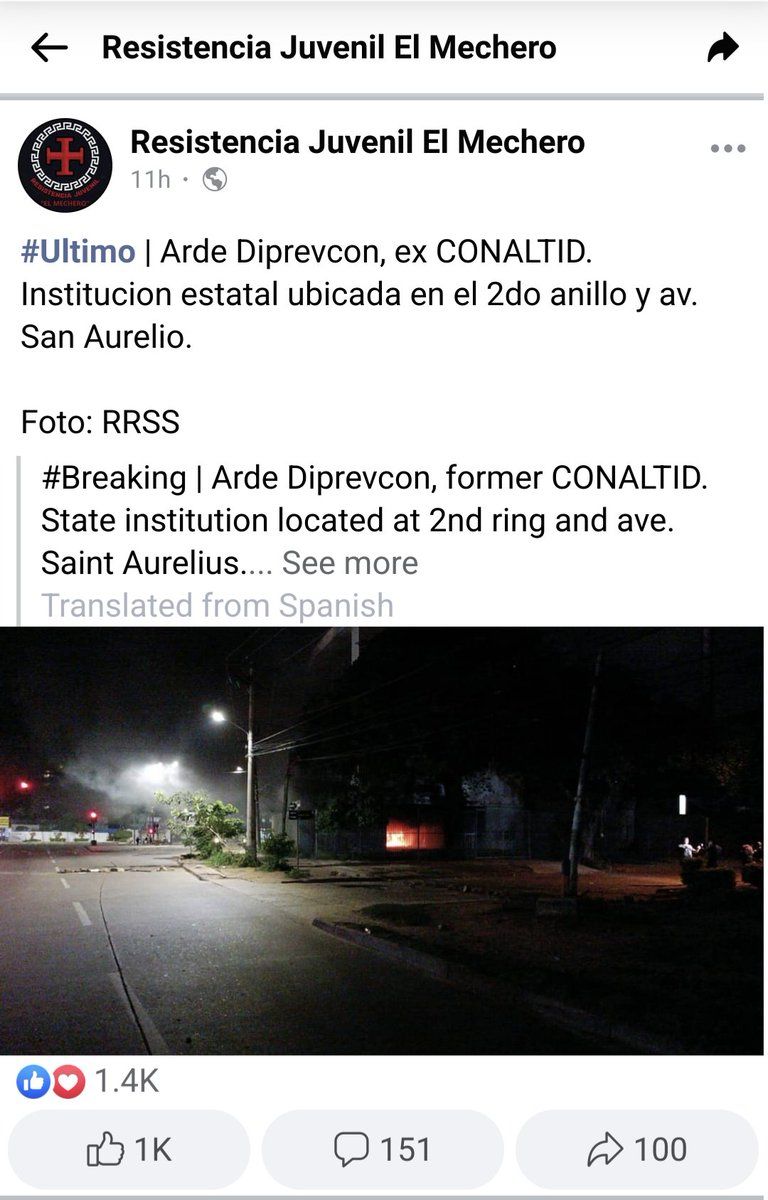Screen dimensions: 768x1200
Task: View who reacted to the post
Action: coord(88,1081)
